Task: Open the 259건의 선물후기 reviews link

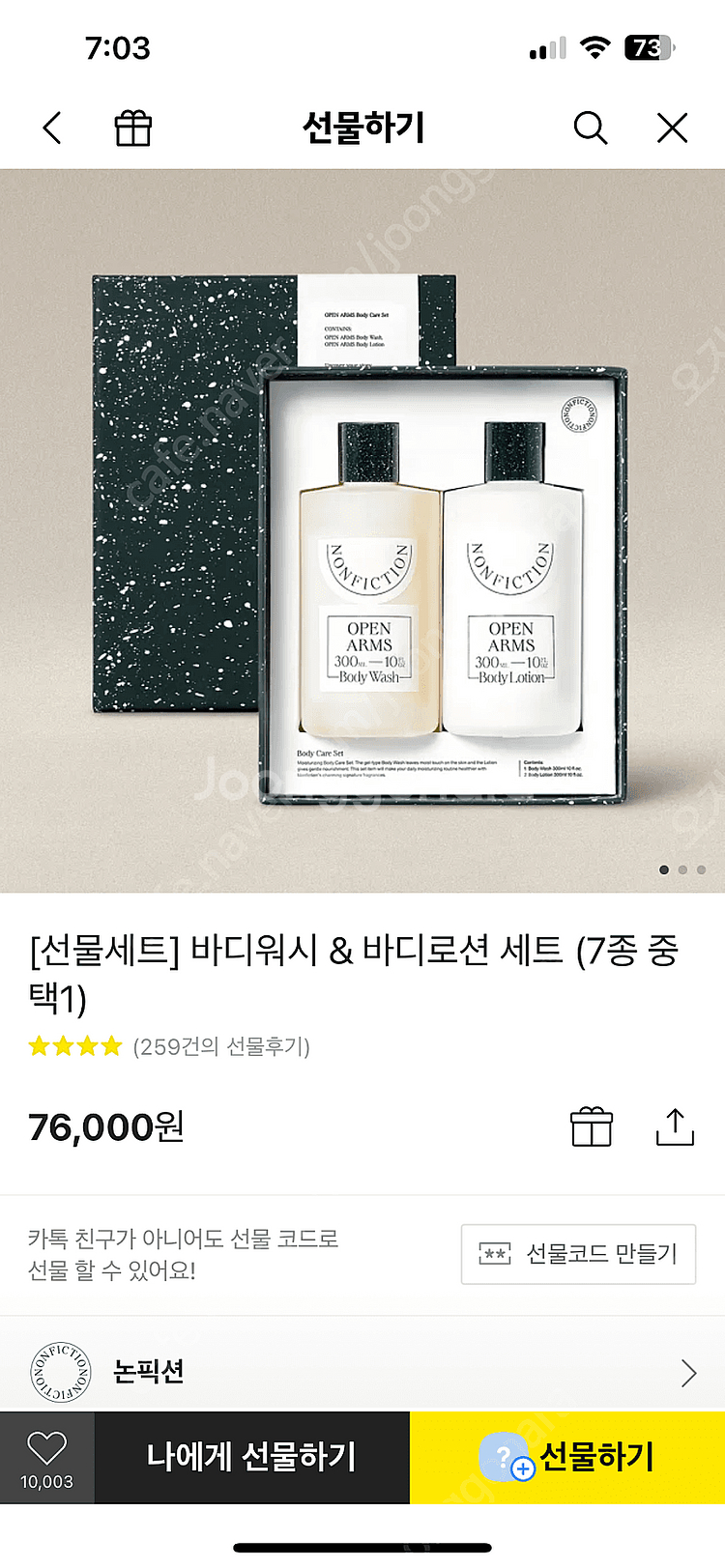Action: point(220,1047)
